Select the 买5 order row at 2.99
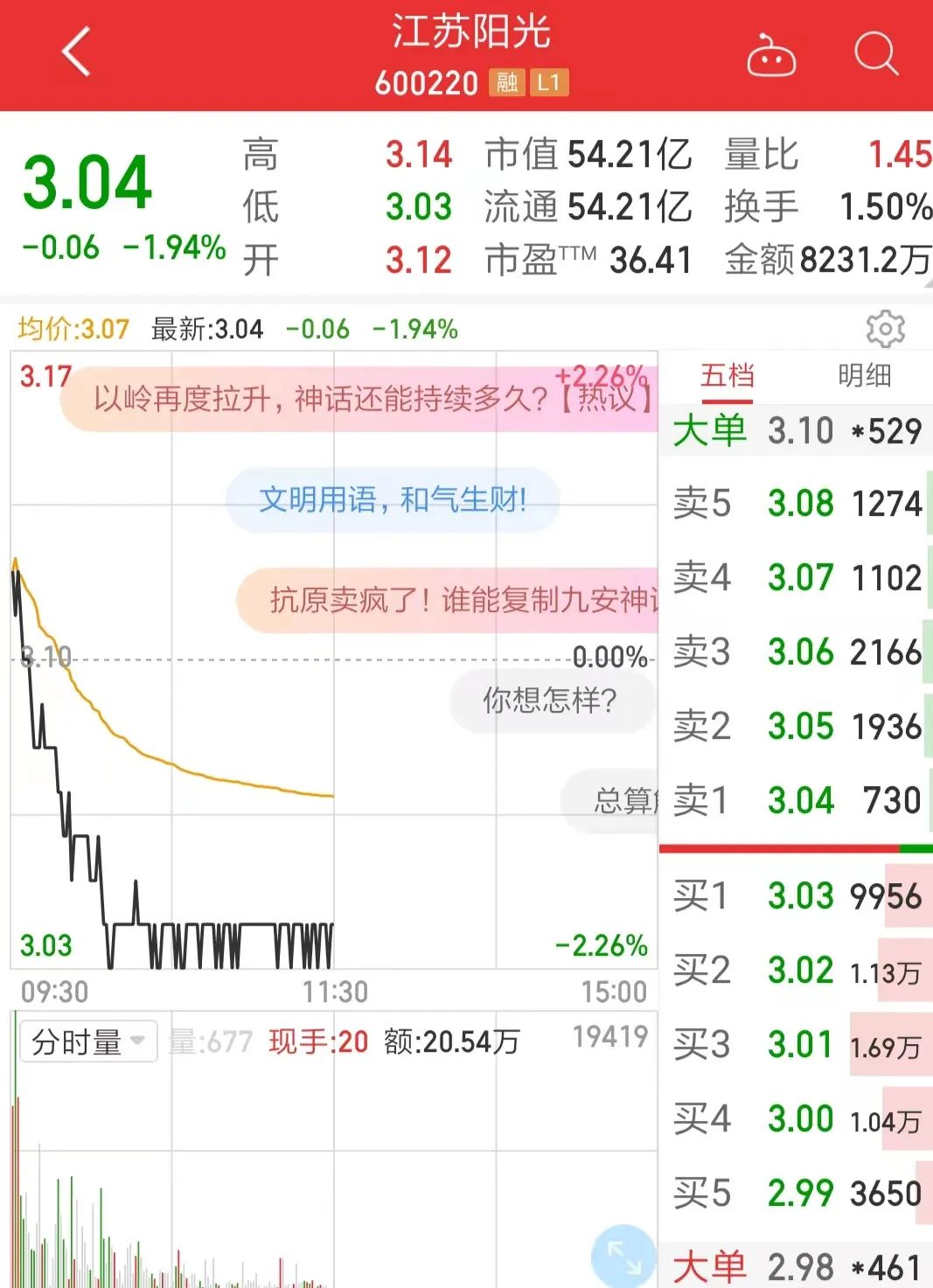Screen dimensions: 933x1288 (796, 1193)
